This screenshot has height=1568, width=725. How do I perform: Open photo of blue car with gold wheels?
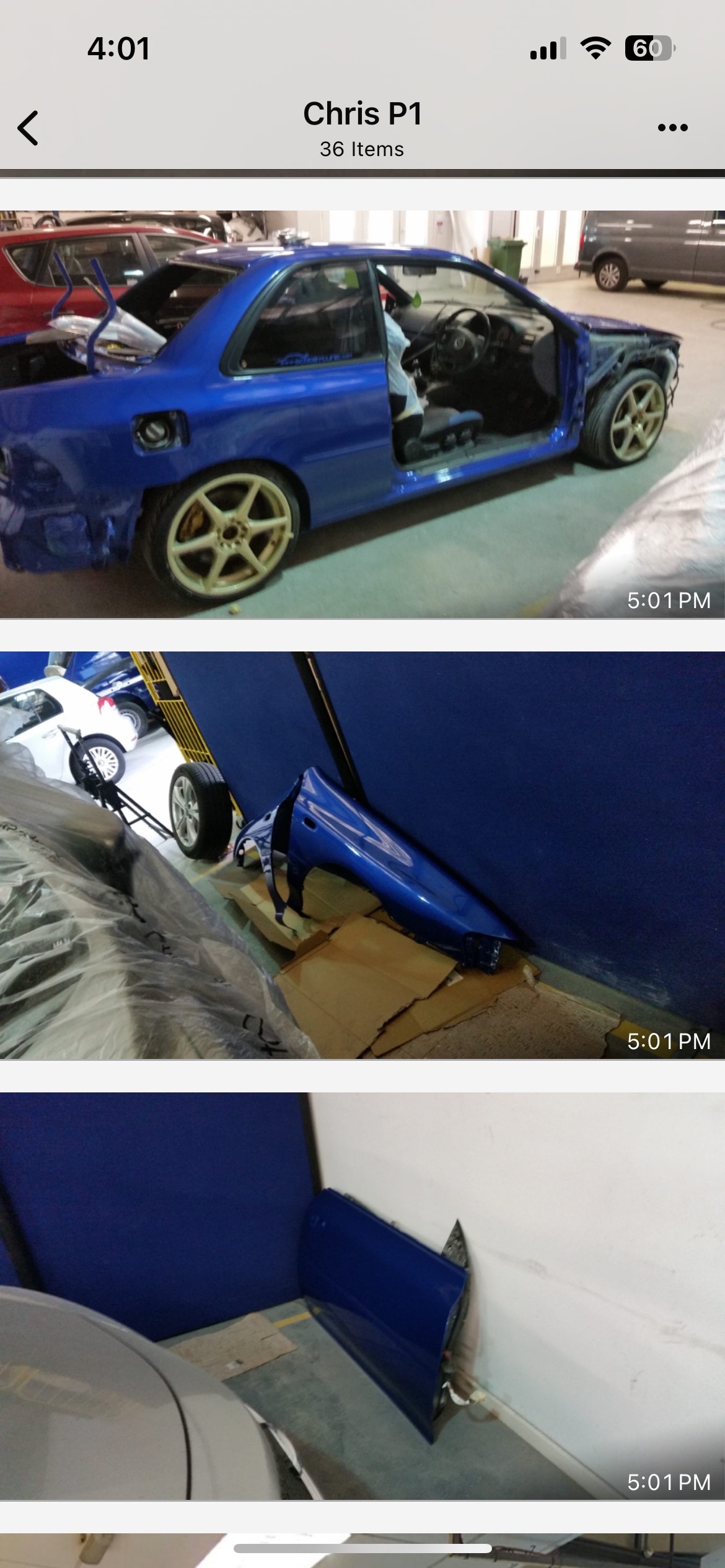(362, 414)
